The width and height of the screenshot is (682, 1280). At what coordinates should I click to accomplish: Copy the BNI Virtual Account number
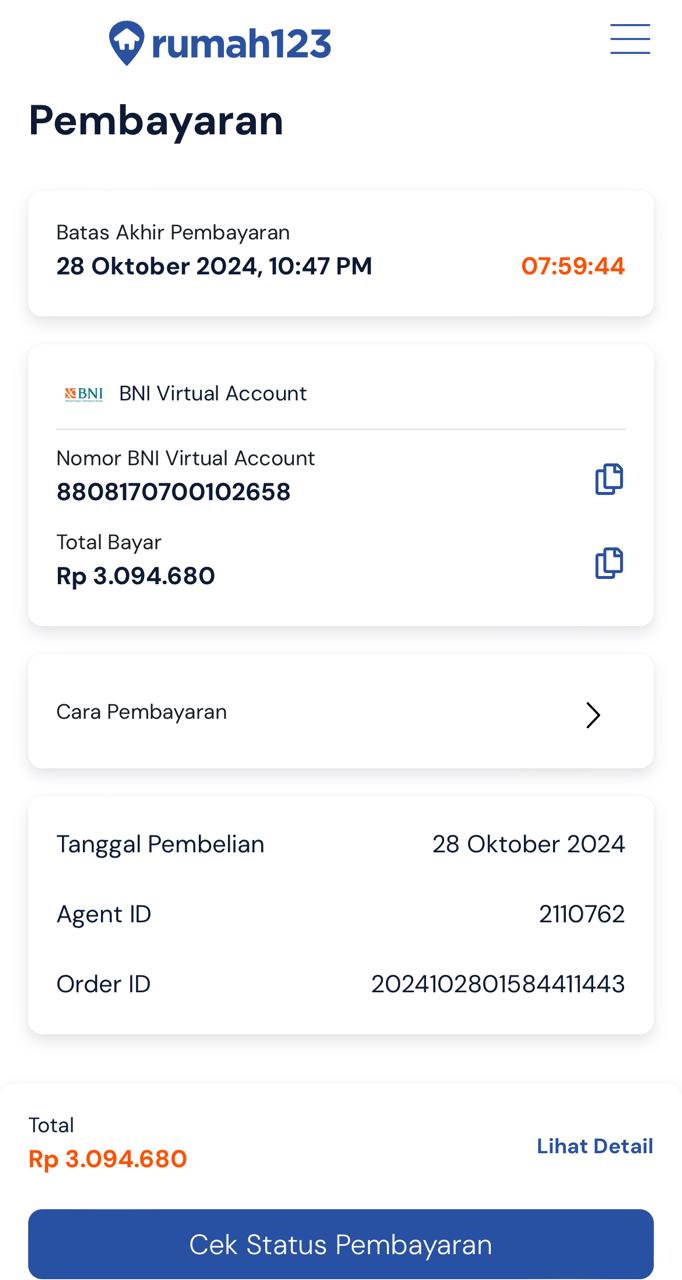609,479
